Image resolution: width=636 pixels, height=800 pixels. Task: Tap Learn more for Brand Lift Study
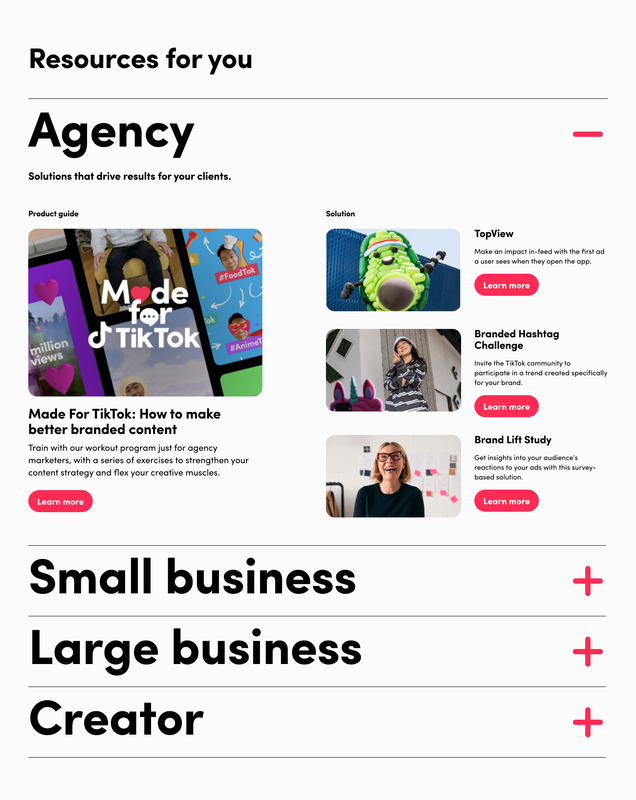(x=506, y=501)
